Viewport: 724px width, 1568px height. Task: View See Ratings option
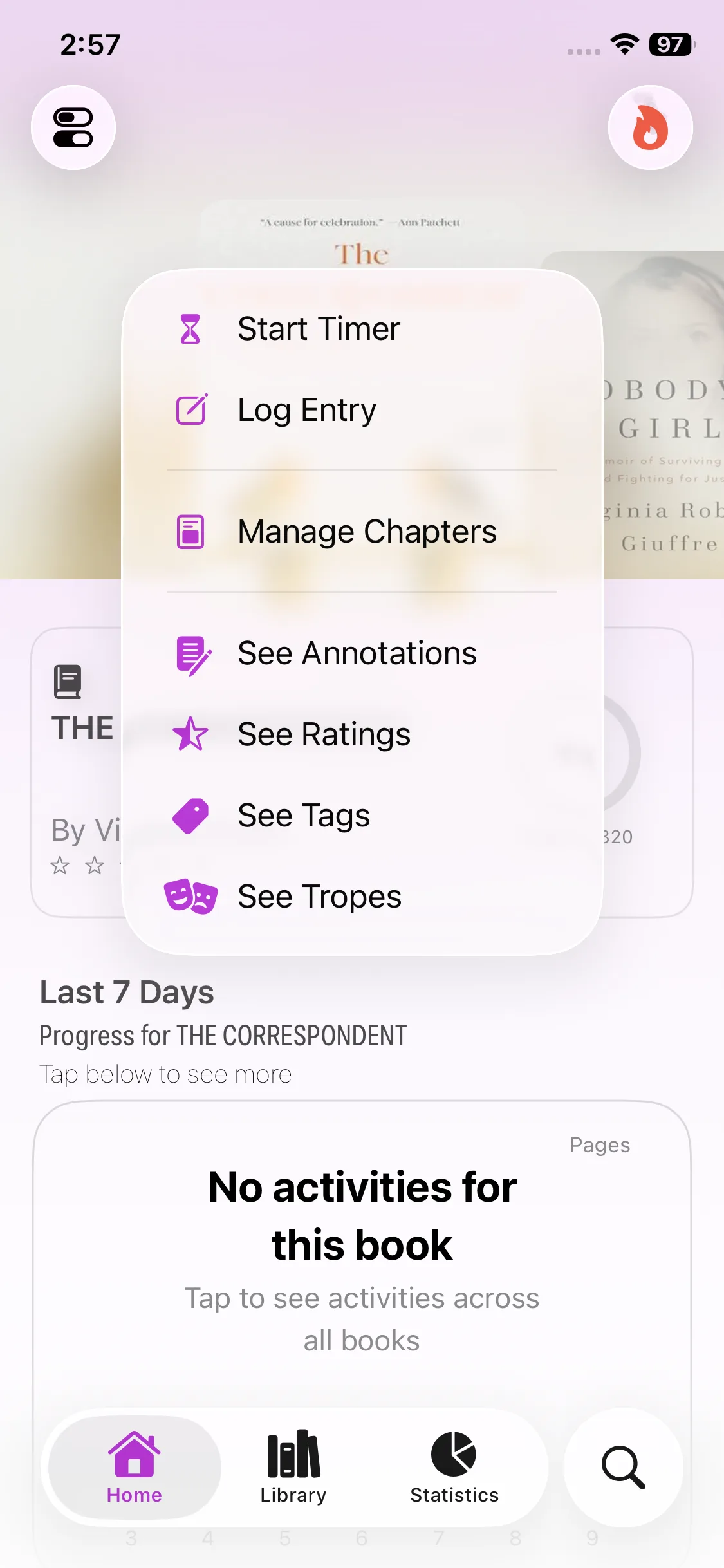tap(324, 734)
